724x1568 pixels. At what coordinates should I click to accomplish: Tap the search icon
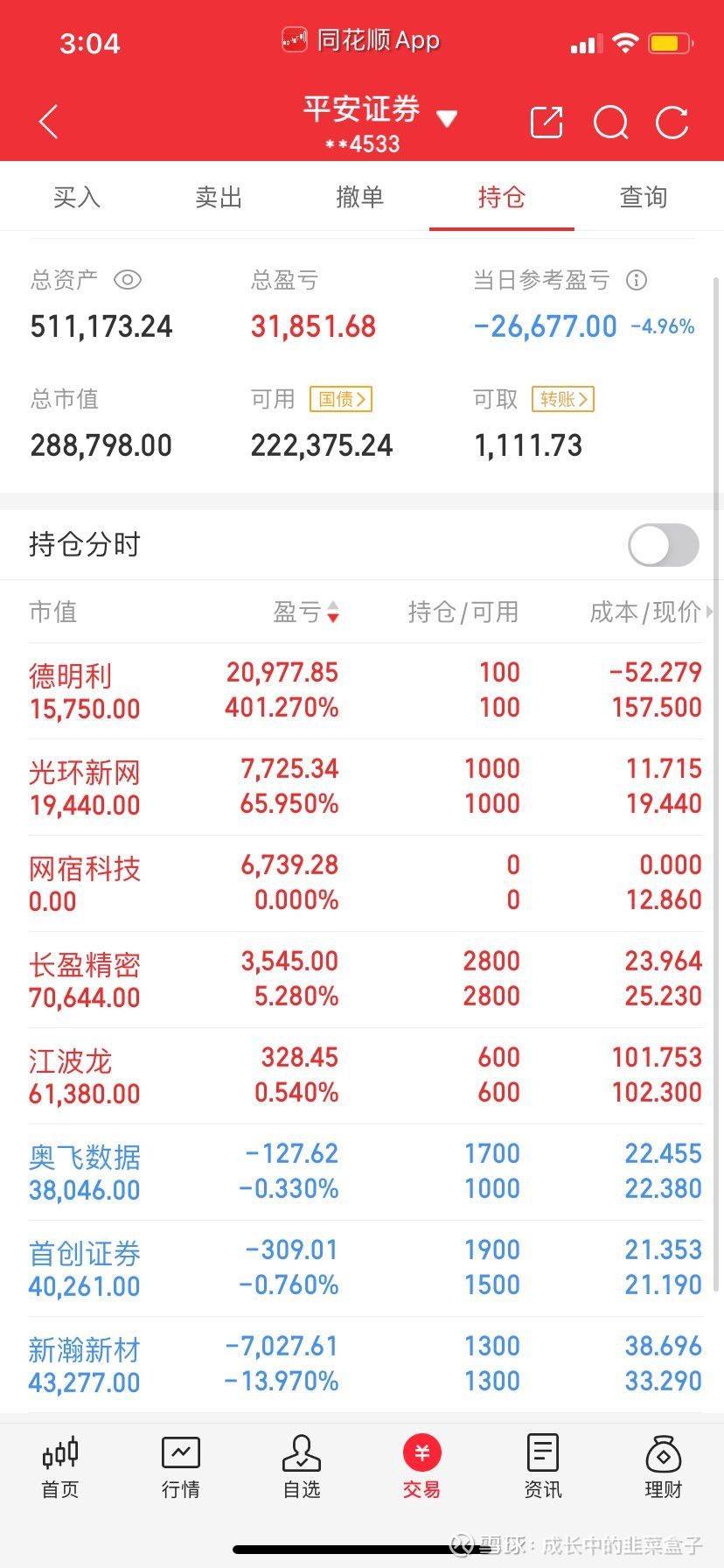[610, 123]
